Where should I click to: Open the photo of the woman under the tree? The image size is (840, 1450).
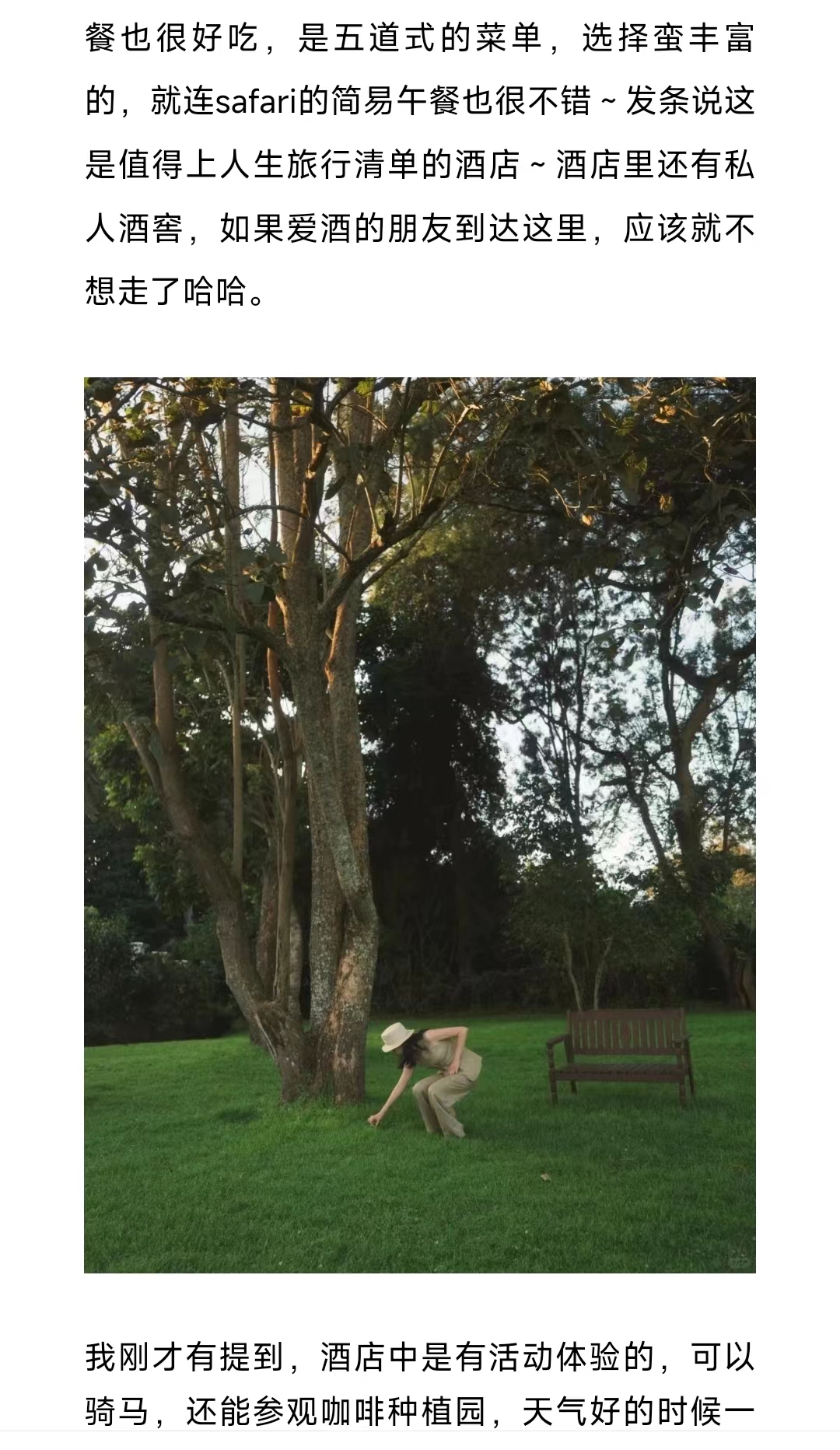point(420,825)
